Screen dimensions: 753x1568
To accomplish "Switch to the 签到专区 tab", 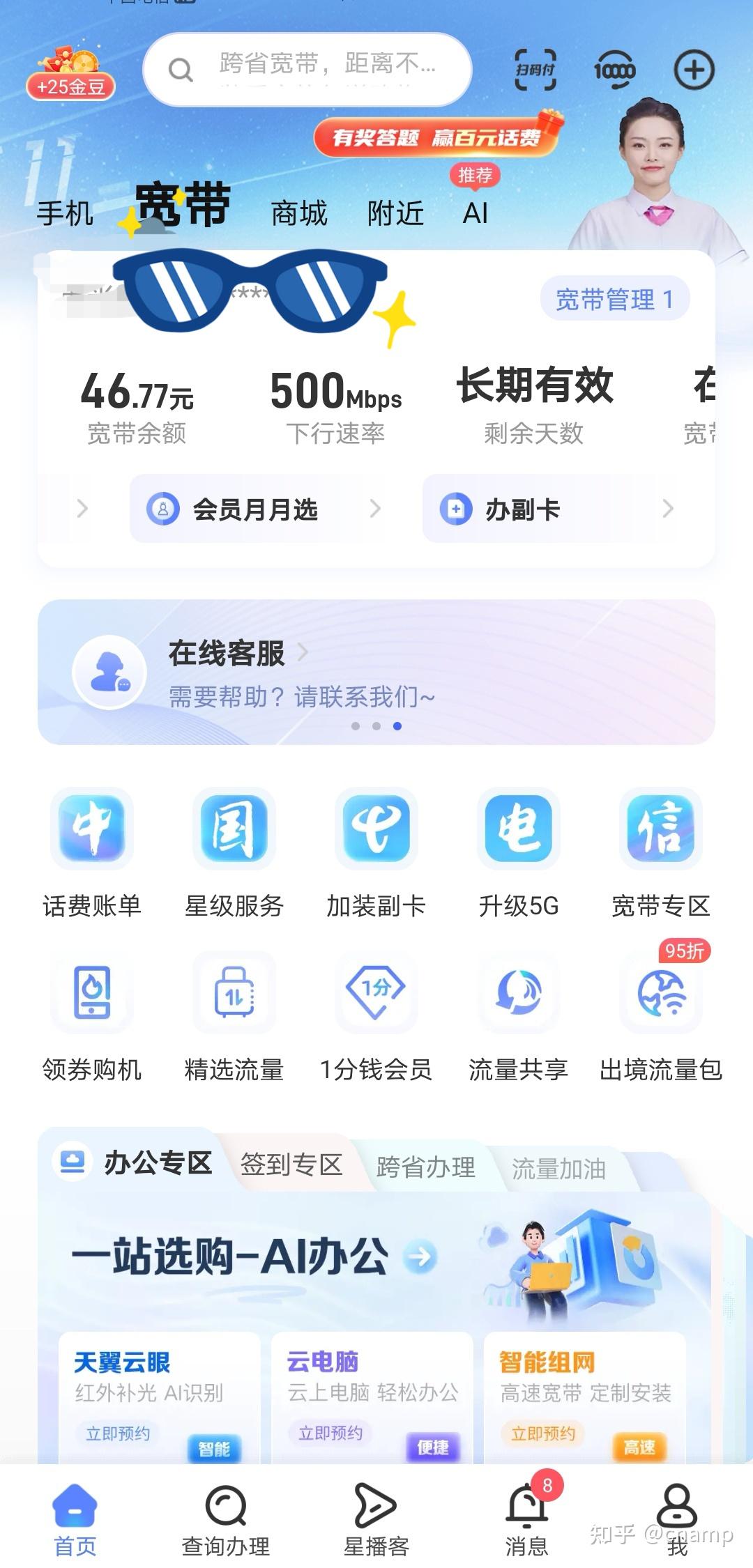I will coord(291,1164).
